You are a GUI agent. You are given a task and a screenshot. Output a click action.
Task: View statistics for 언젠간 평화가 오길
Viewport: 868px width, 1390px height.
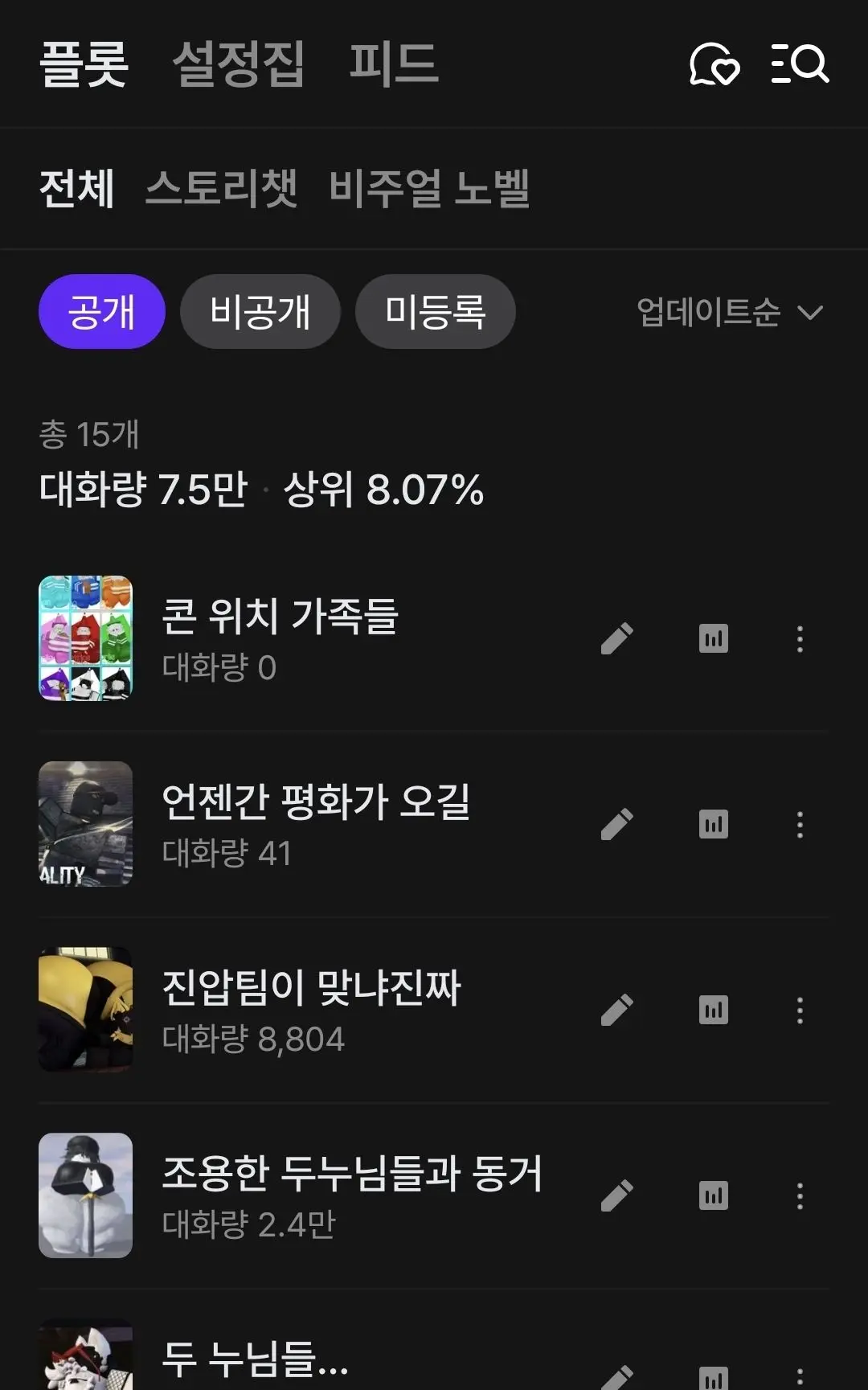pyautogui.click(x=714, y=824)
